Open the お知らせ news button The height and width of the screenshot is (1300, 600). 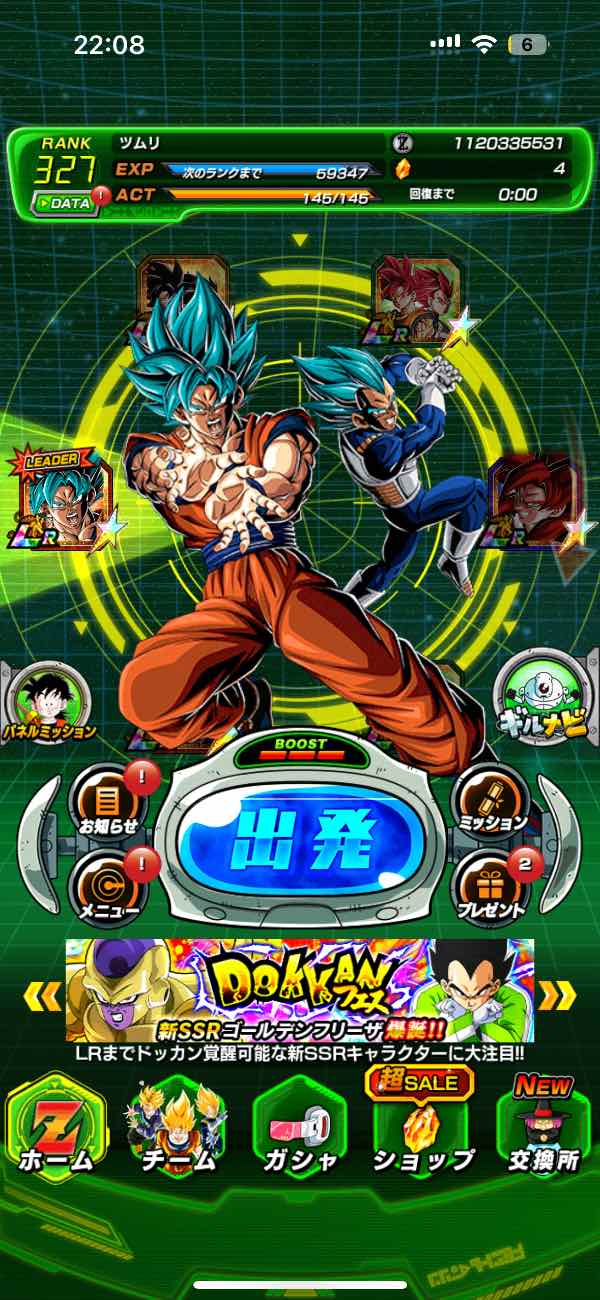point(106,803)
